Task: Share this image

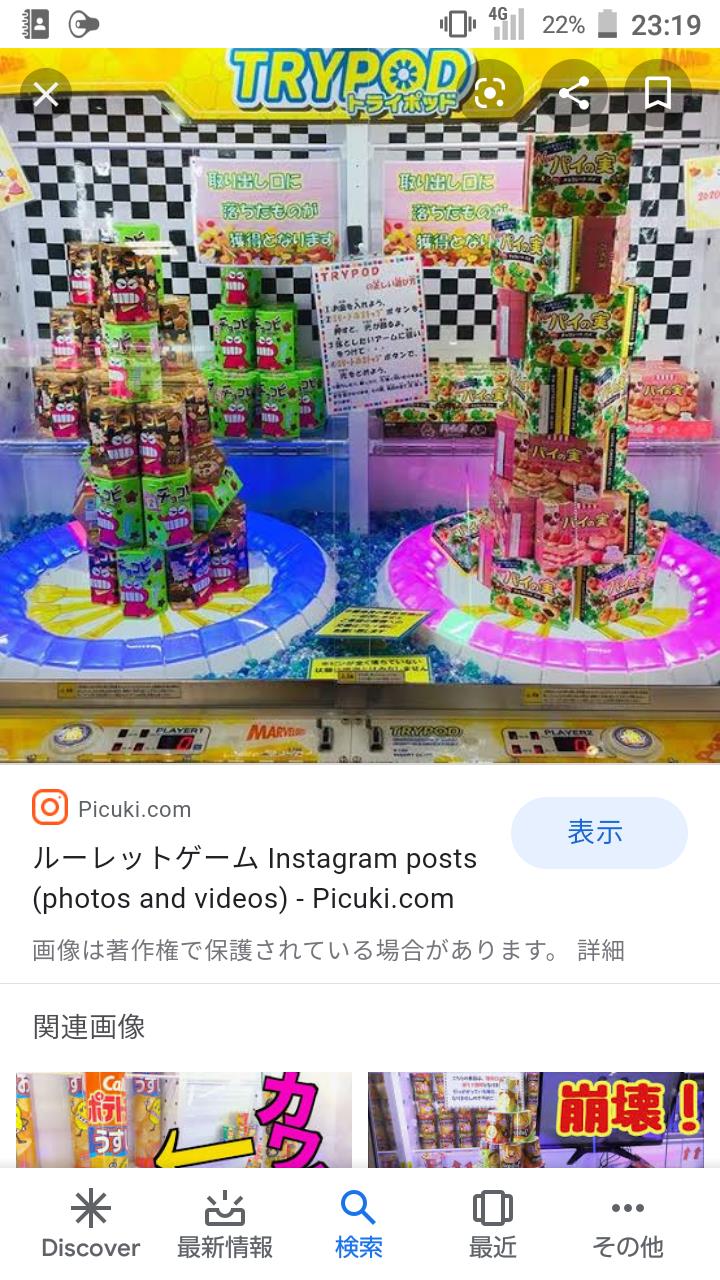Action: [x=574, y=95]
